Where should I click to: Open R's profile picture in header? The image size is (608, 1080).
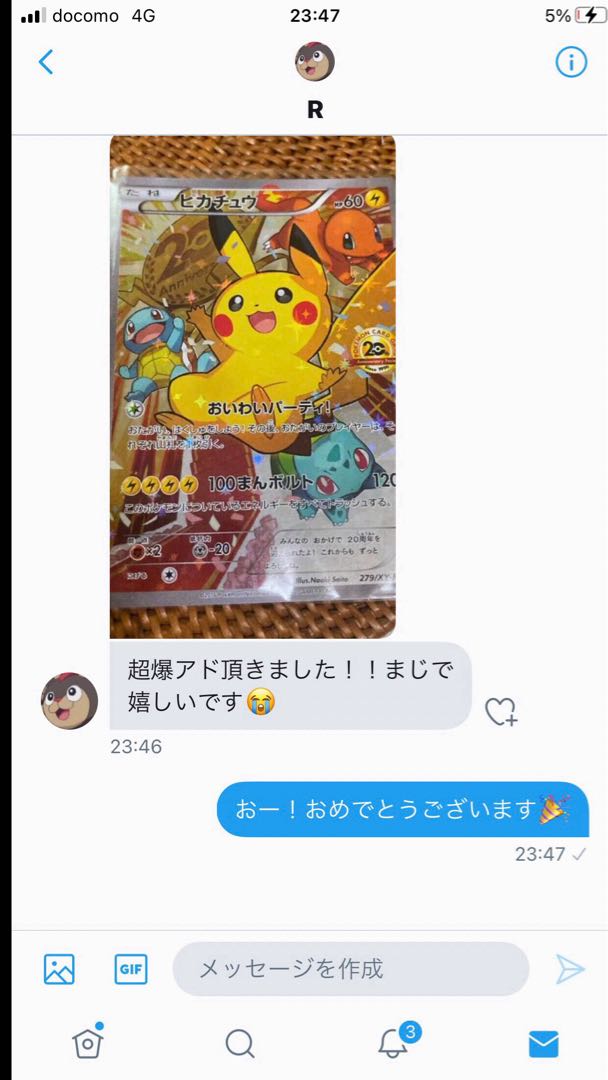pyautogui.click(x=315, y=62)
